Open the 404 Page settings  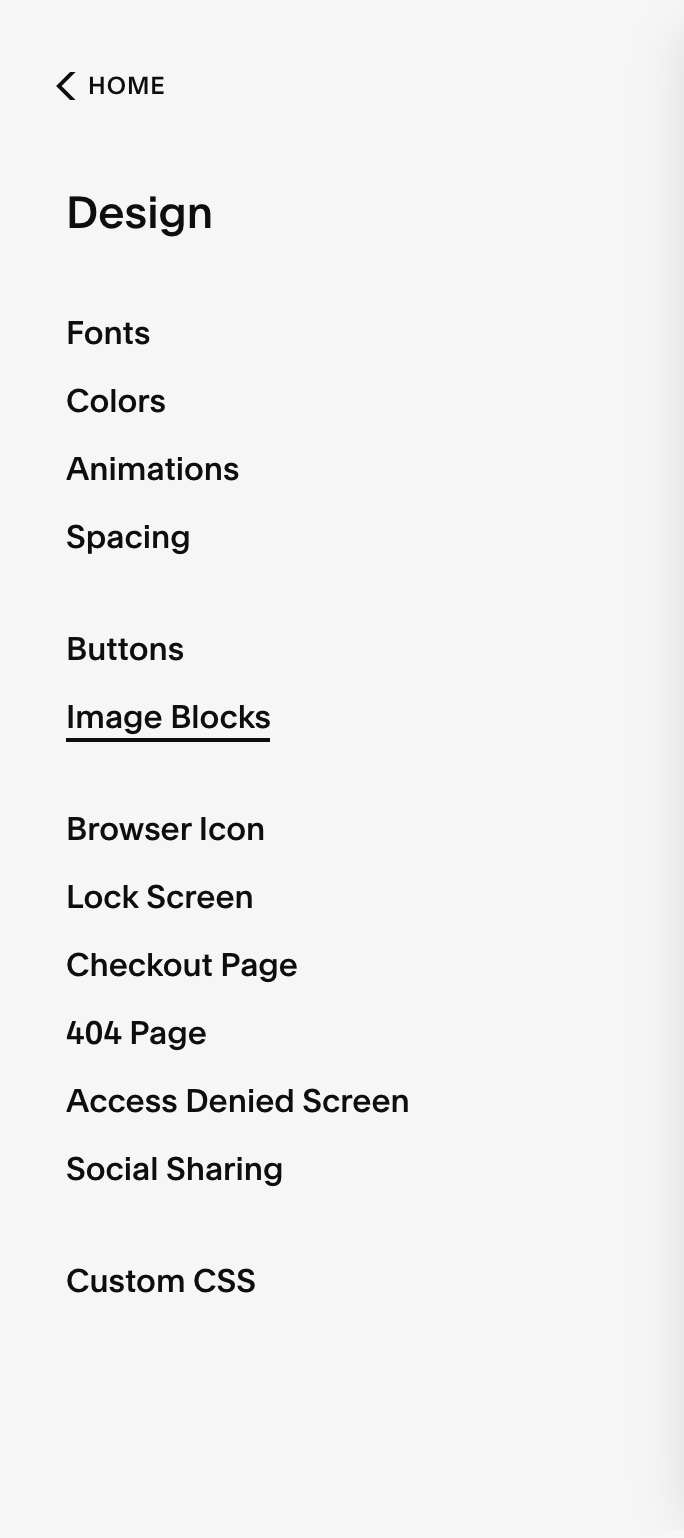point(136,1033)
